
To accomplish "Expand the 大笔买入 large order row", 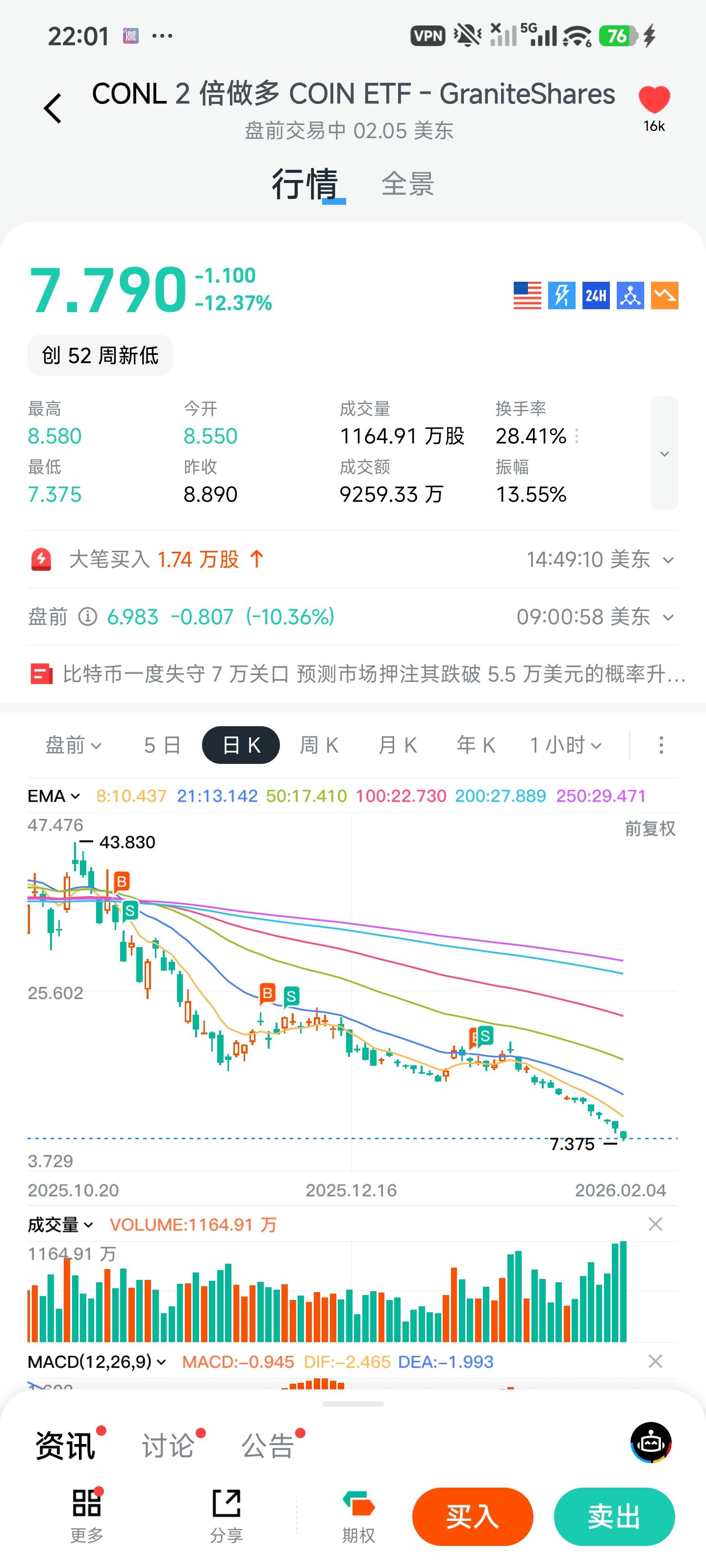I will click(668, 560).
